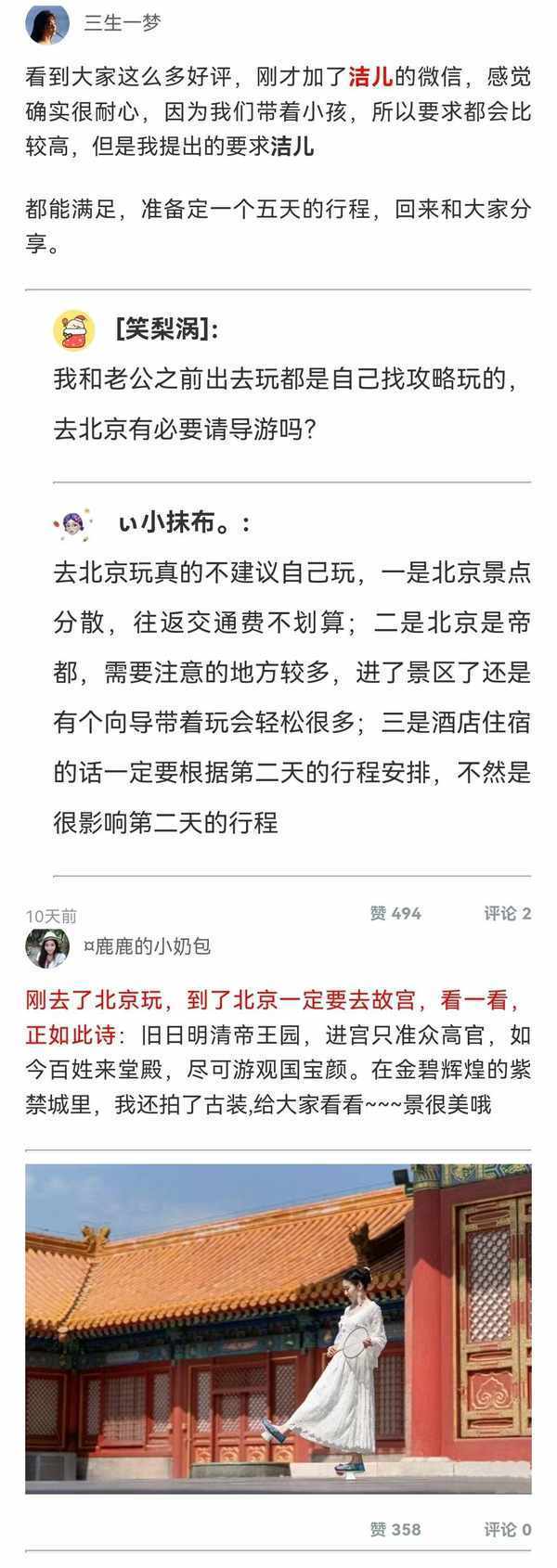The image size is (557, 1568).
Task: Enlarge the Forbidden City costume photo
Action: (x=278, y=1328)
